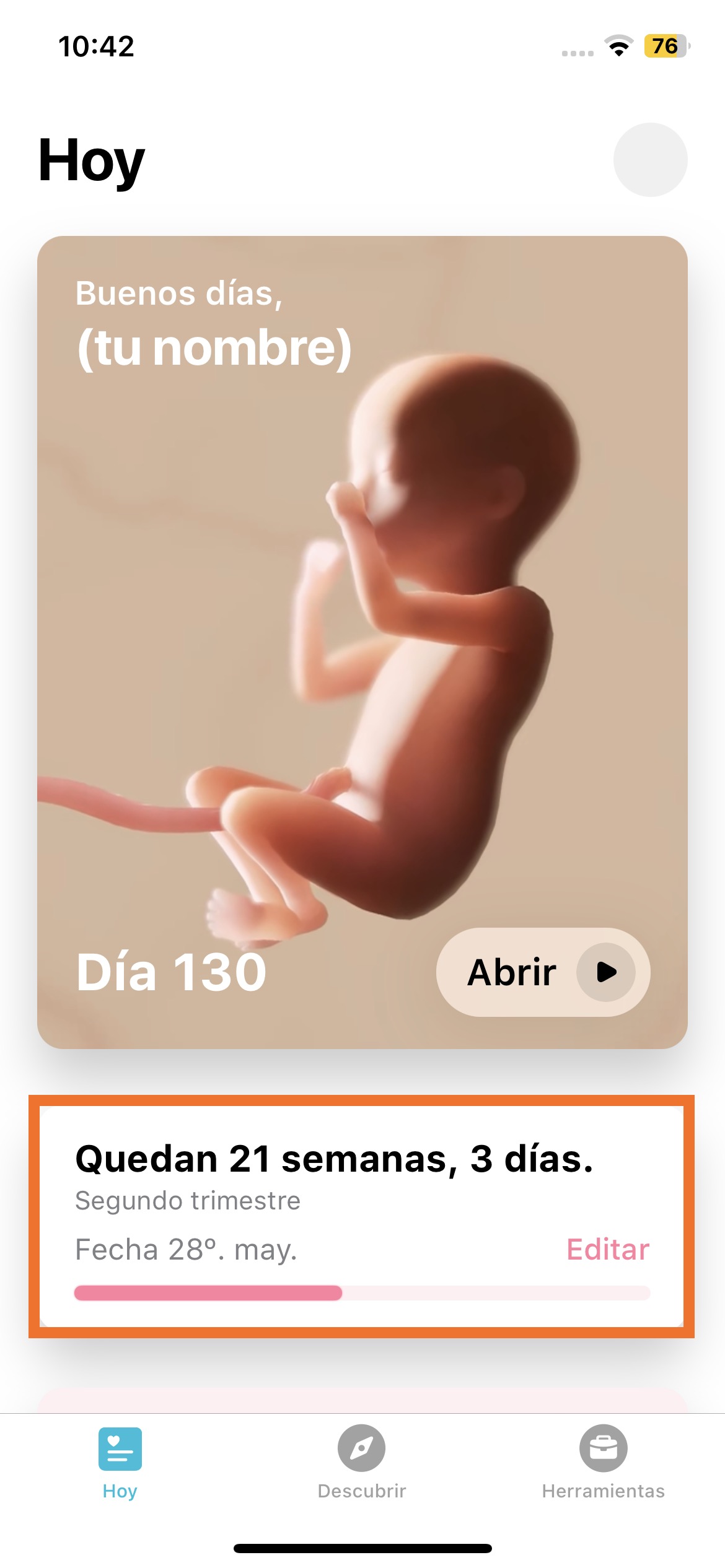Edit the due date with Editar
Image resolution: width=725 pixels, height=1568 pixels.
pyautogui.click(x=607, y=1249)
